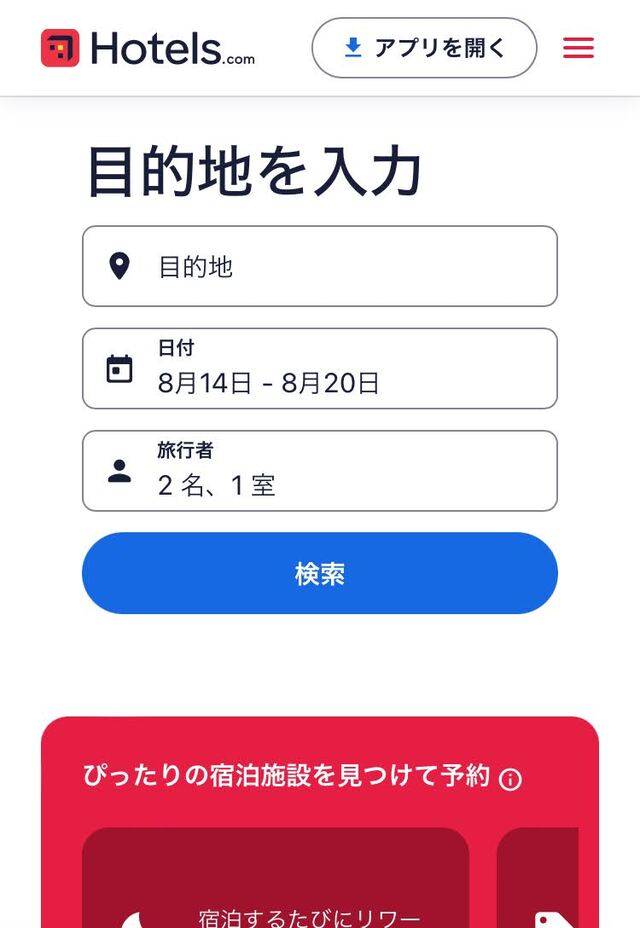The height and width of the screenshot is (928, 640).
Task: Open the 日付 date picker
Action: coord(319,368)
